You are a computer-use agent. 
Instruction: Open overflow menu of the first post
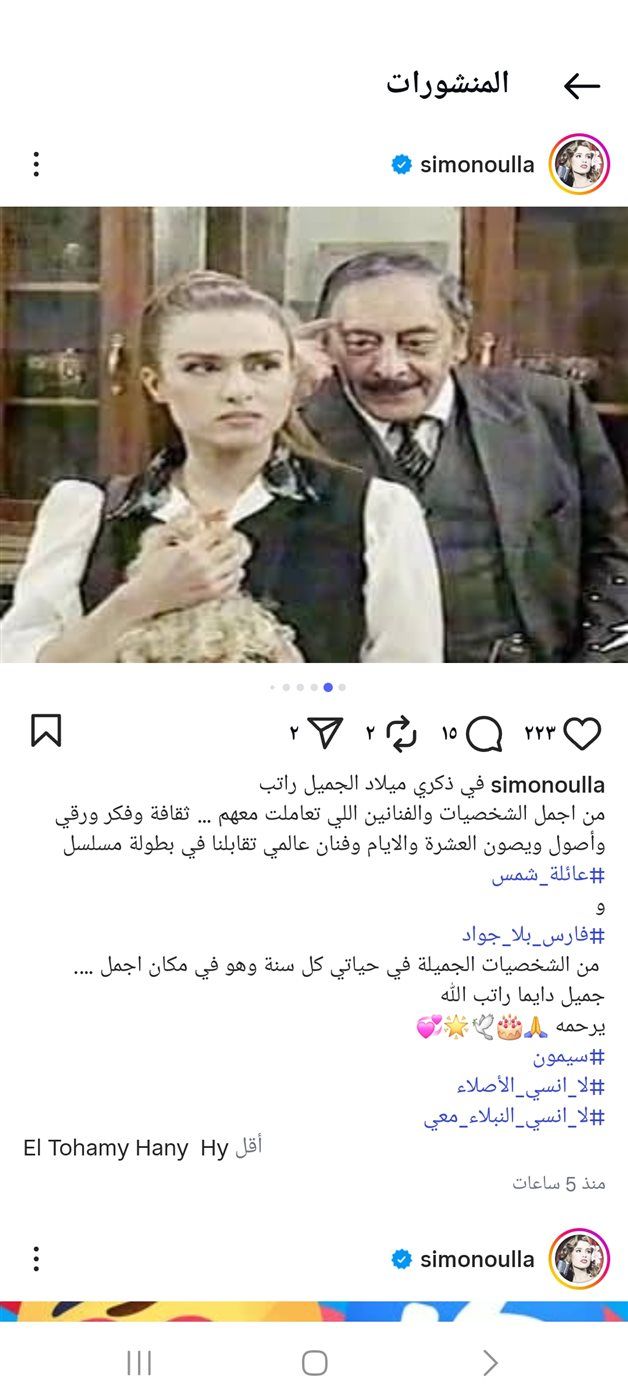pyautogui.click(x=36, y=164)
